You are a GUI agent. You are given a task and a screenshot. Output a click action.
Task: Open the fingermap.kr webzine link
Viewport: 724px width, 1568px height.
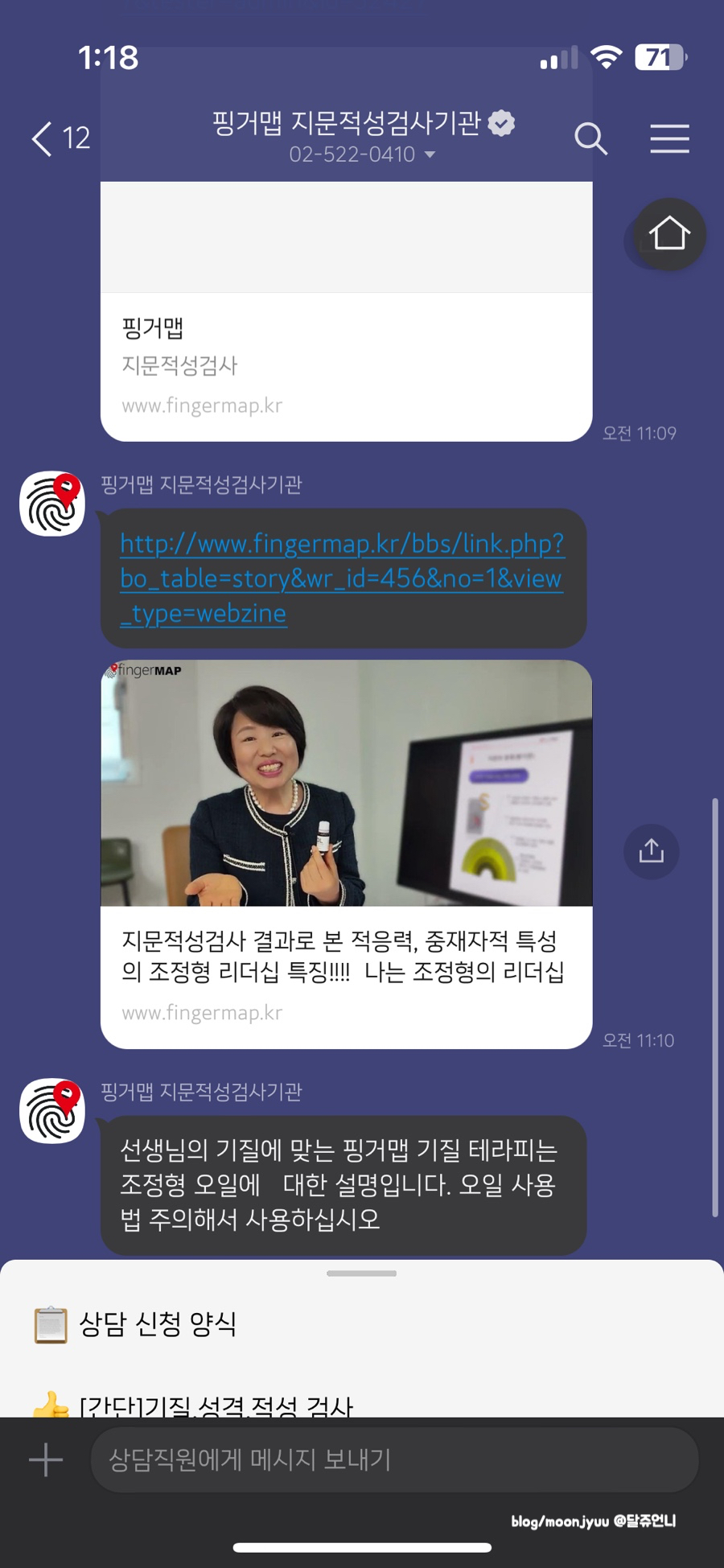(342, 578)
